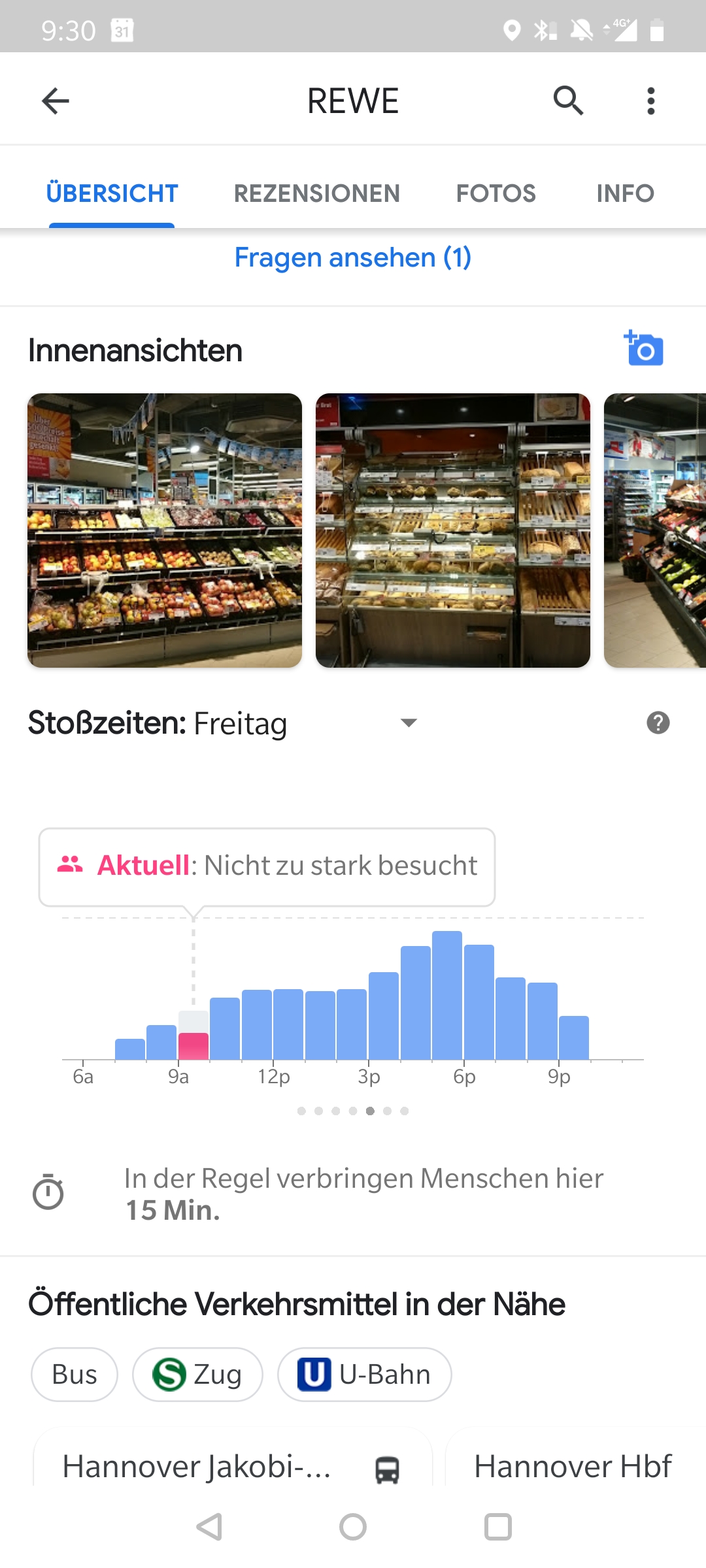The height and width of the screenshot is (1568, 706).
Task: Go back using the arrow icon
Action: 56,101
